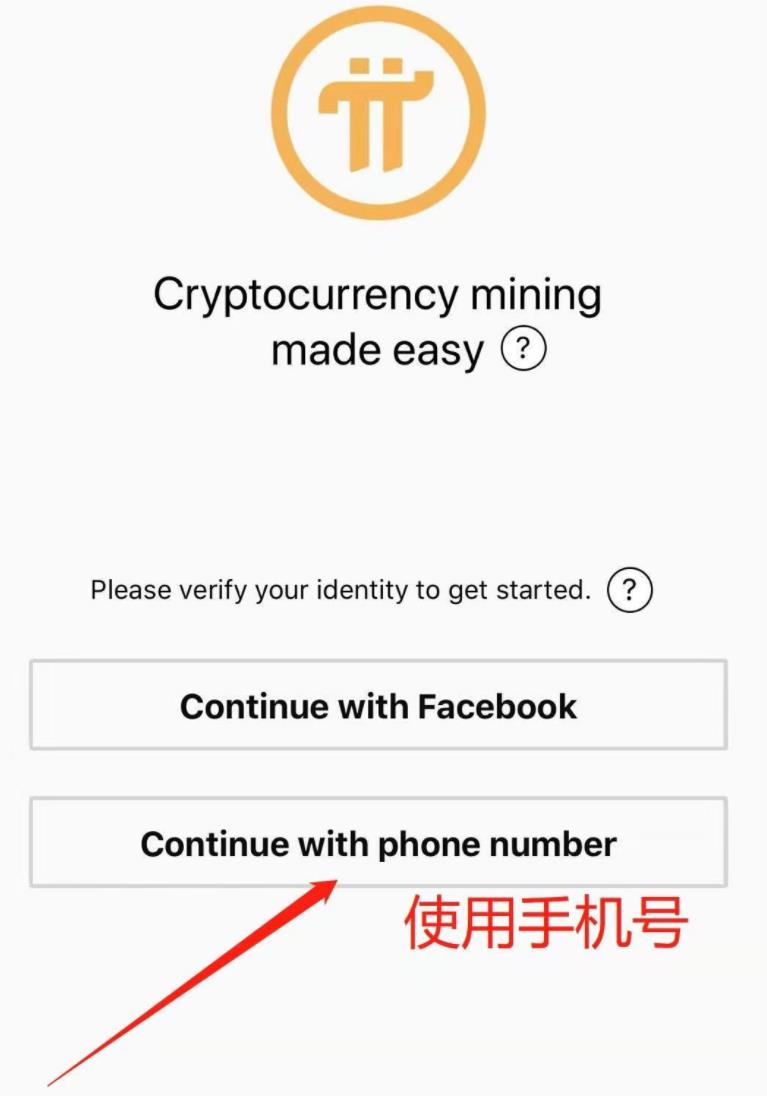
Task: Tap the Facebook option's bordered container
Action: (x=378, y=706)
